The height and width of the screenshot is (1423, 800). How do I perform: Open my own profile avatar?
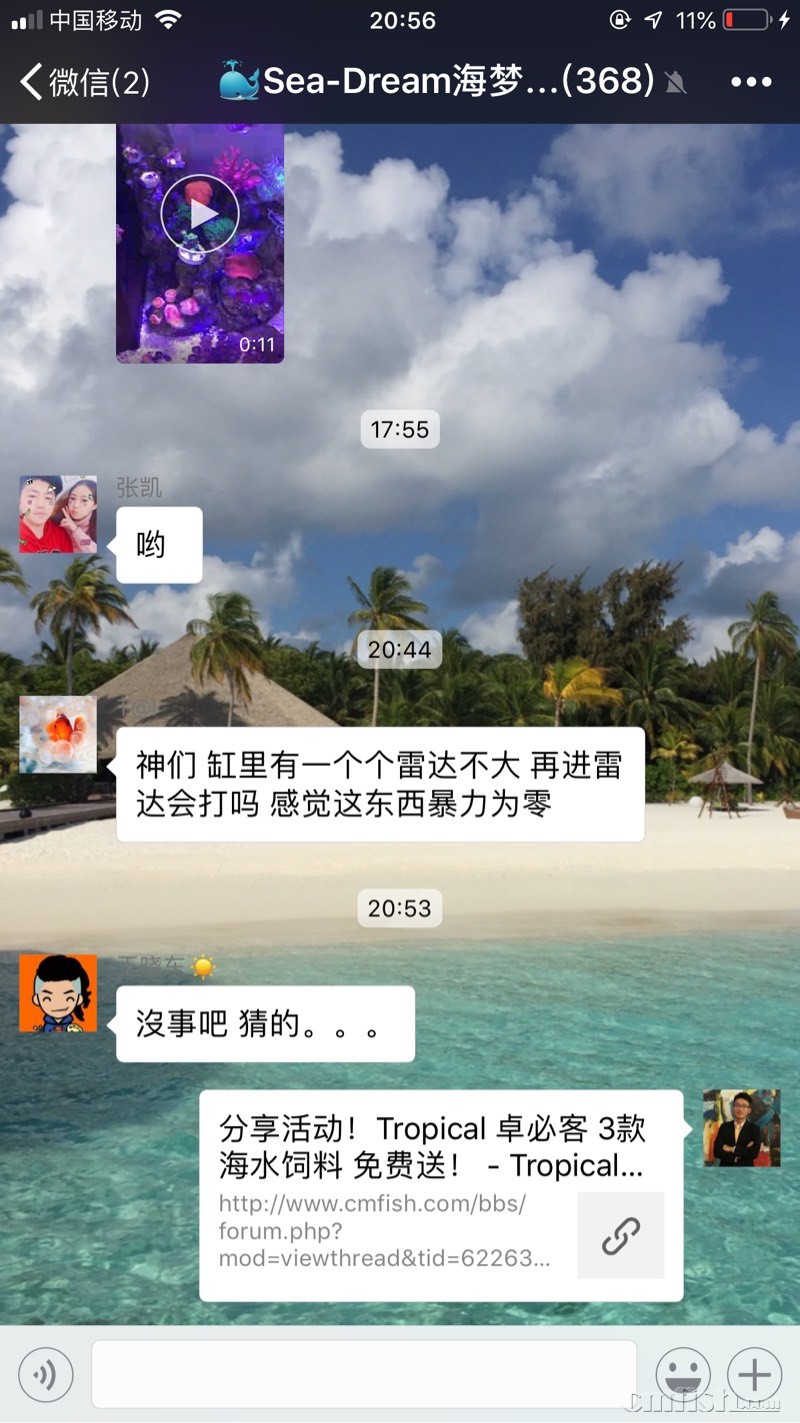[x=741, y=1128]
